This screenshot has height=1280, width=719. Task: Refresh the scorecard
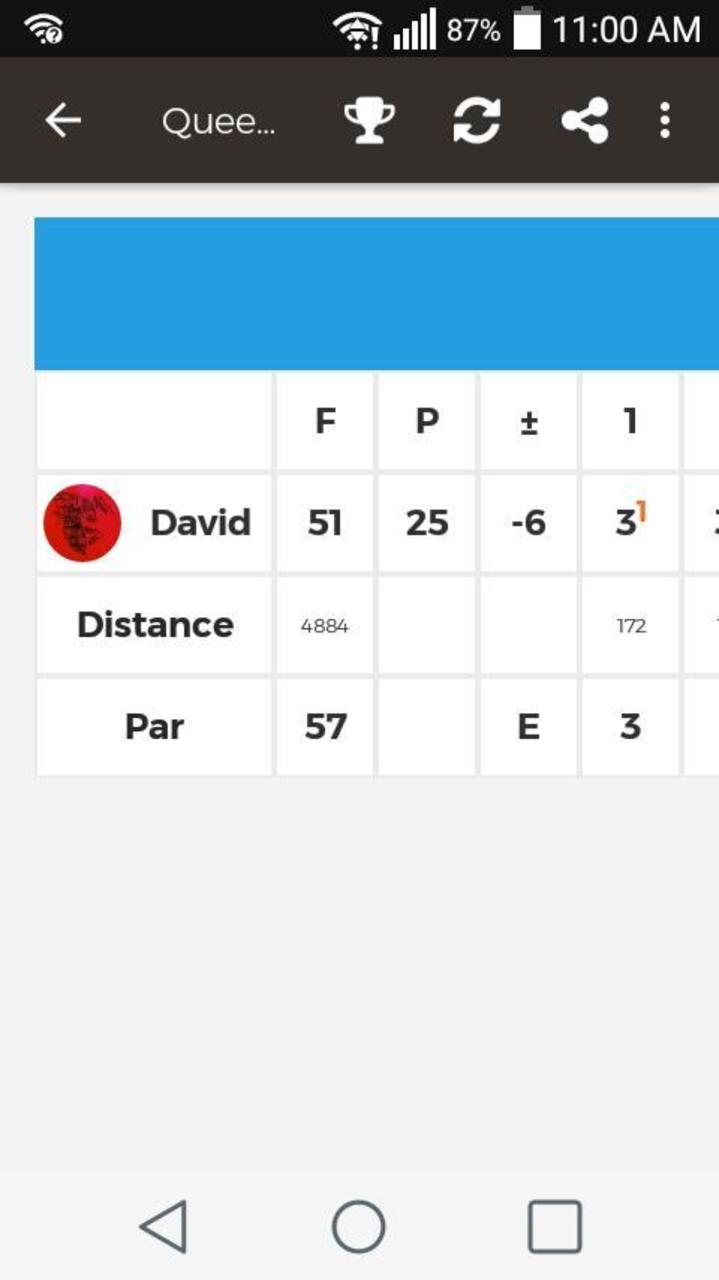(476, 121)
